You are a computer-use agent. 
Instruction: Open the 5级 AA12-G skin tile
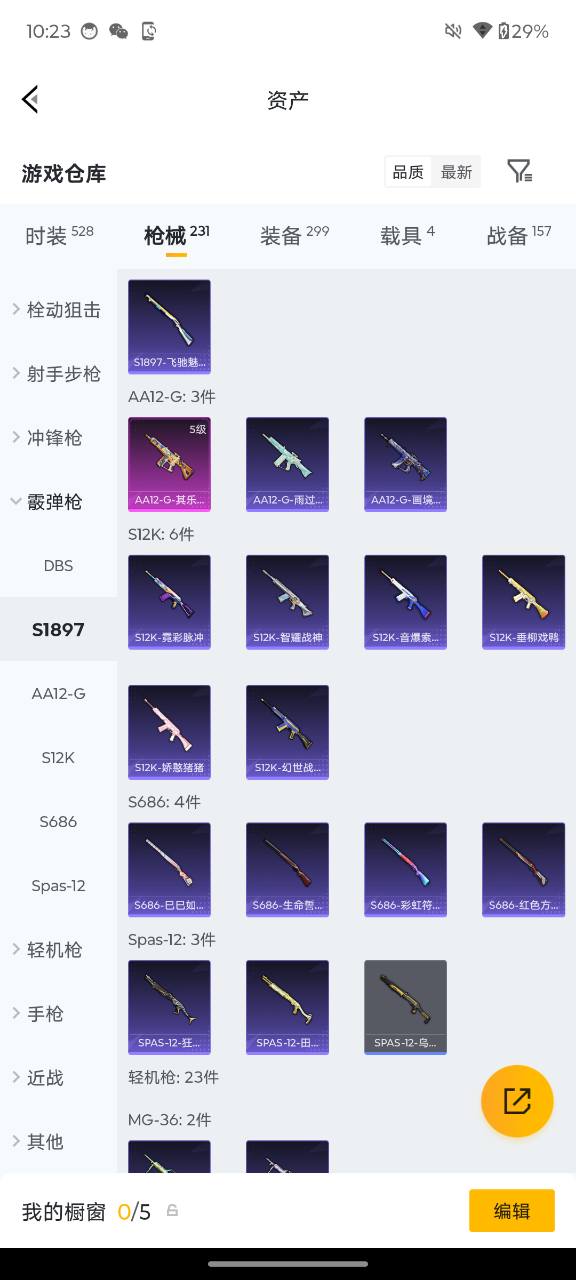tap(169, 464)
